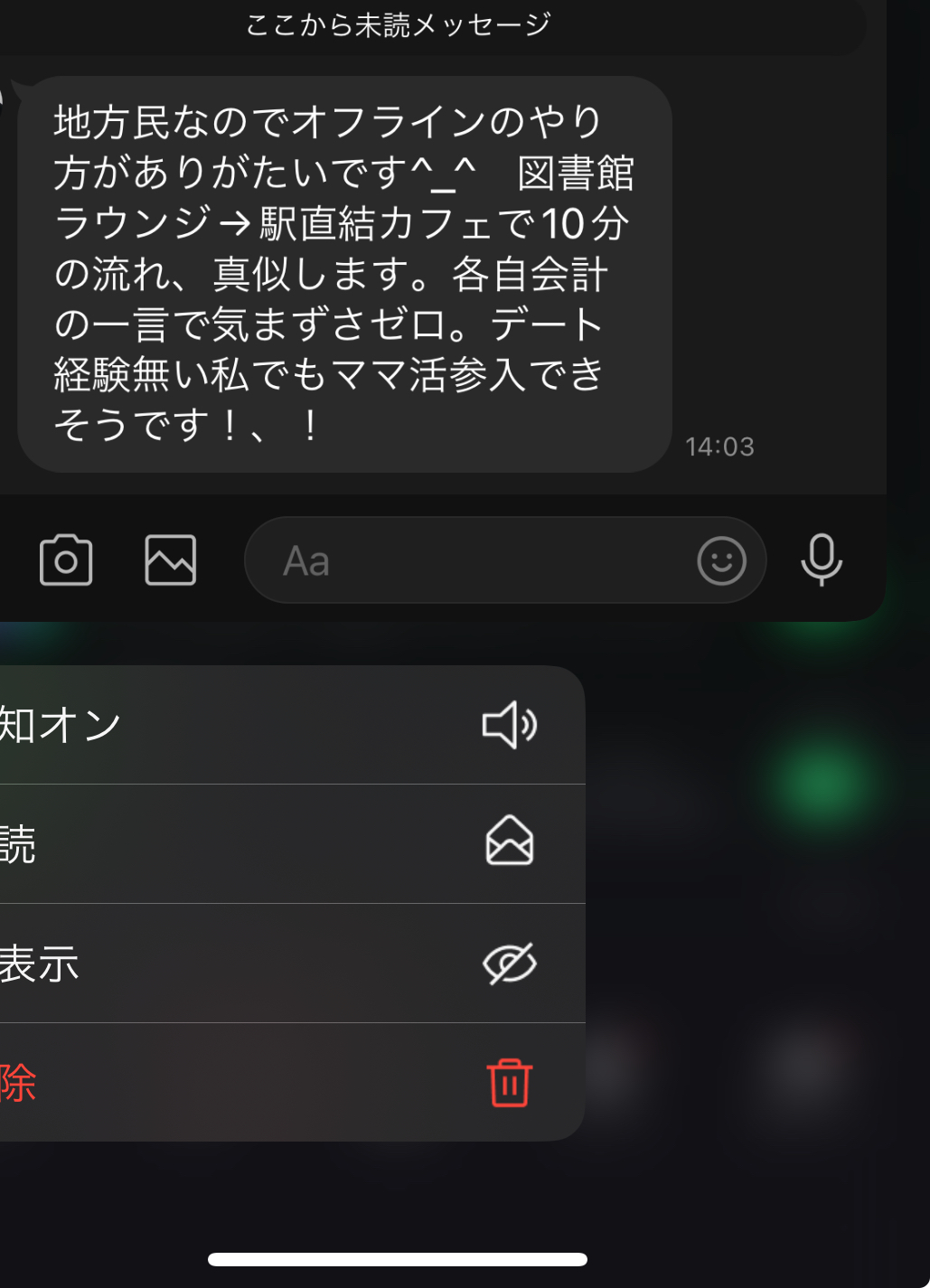Open the camera icon in chat bar
Image resolution: width=930 pixels, height=1288 pixels.
pos(66,560)
